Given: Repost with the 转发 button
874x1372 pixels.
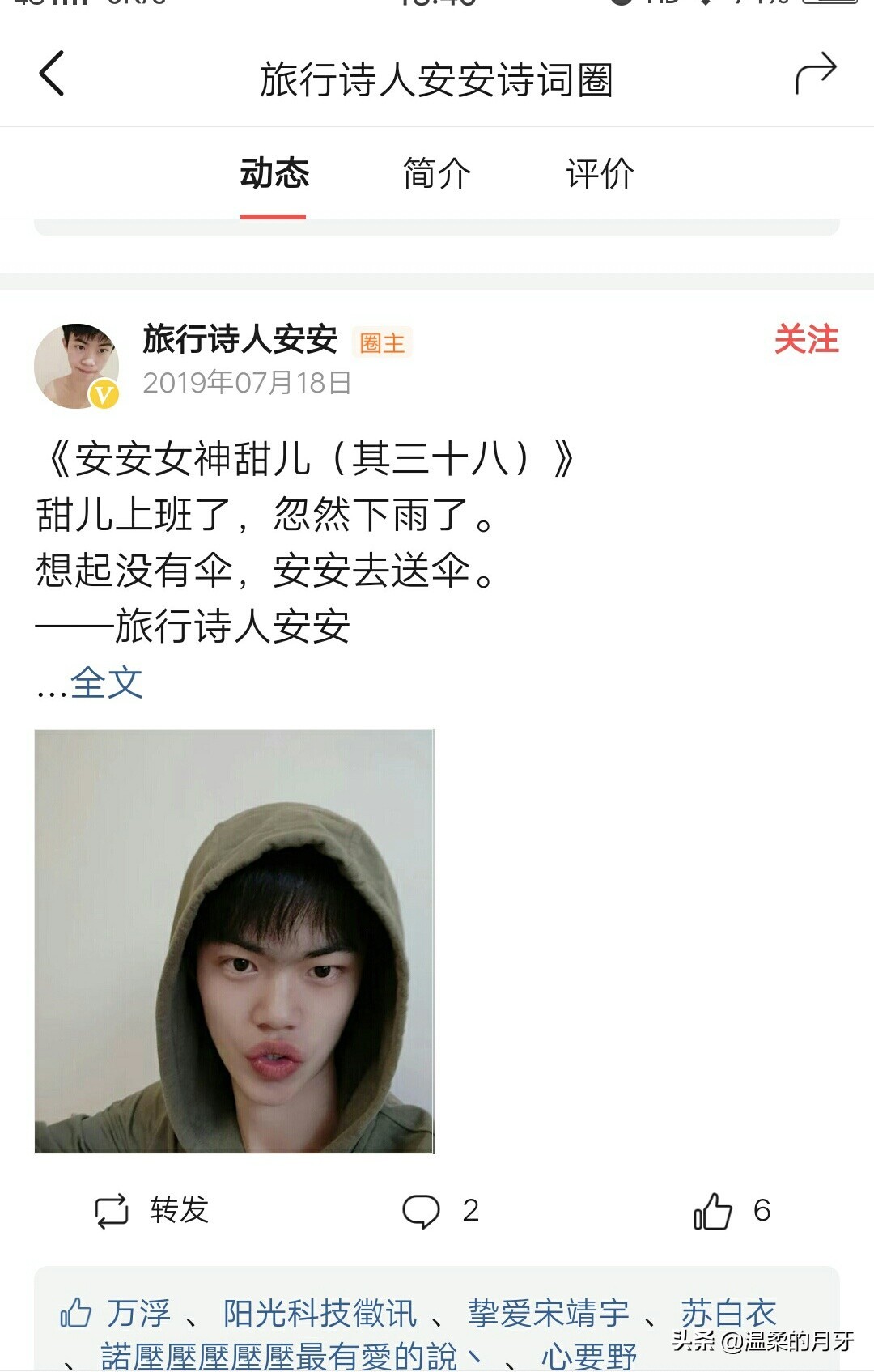Looking at the screenshot, I should (x=152, y=1211).
